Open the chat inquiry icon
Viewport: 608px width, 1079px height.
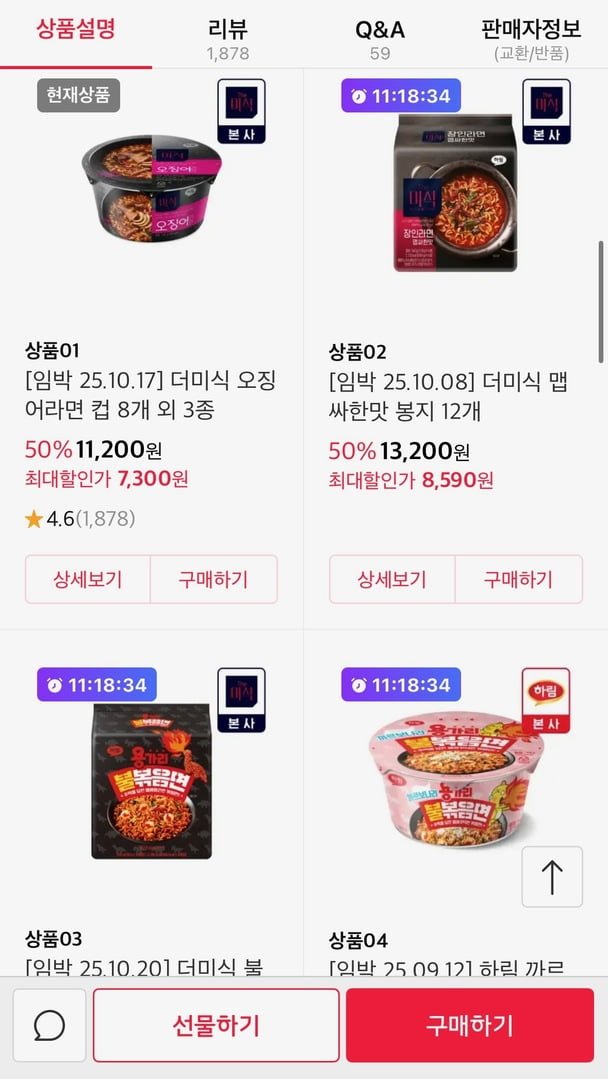(x=49, y=1025)
